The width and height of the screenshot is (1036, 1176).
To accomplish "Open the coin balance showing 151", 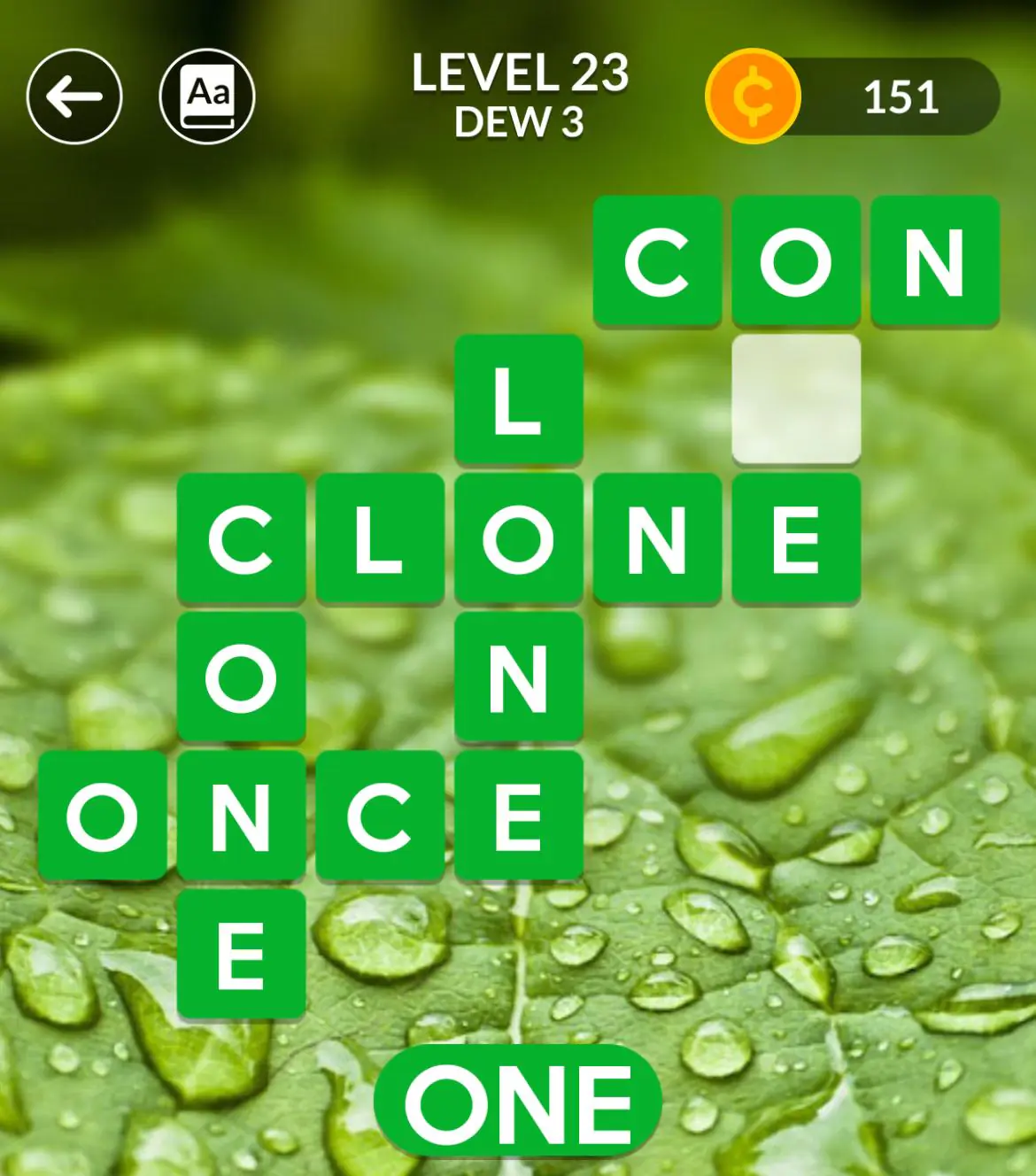I will [x=852, y=97].
